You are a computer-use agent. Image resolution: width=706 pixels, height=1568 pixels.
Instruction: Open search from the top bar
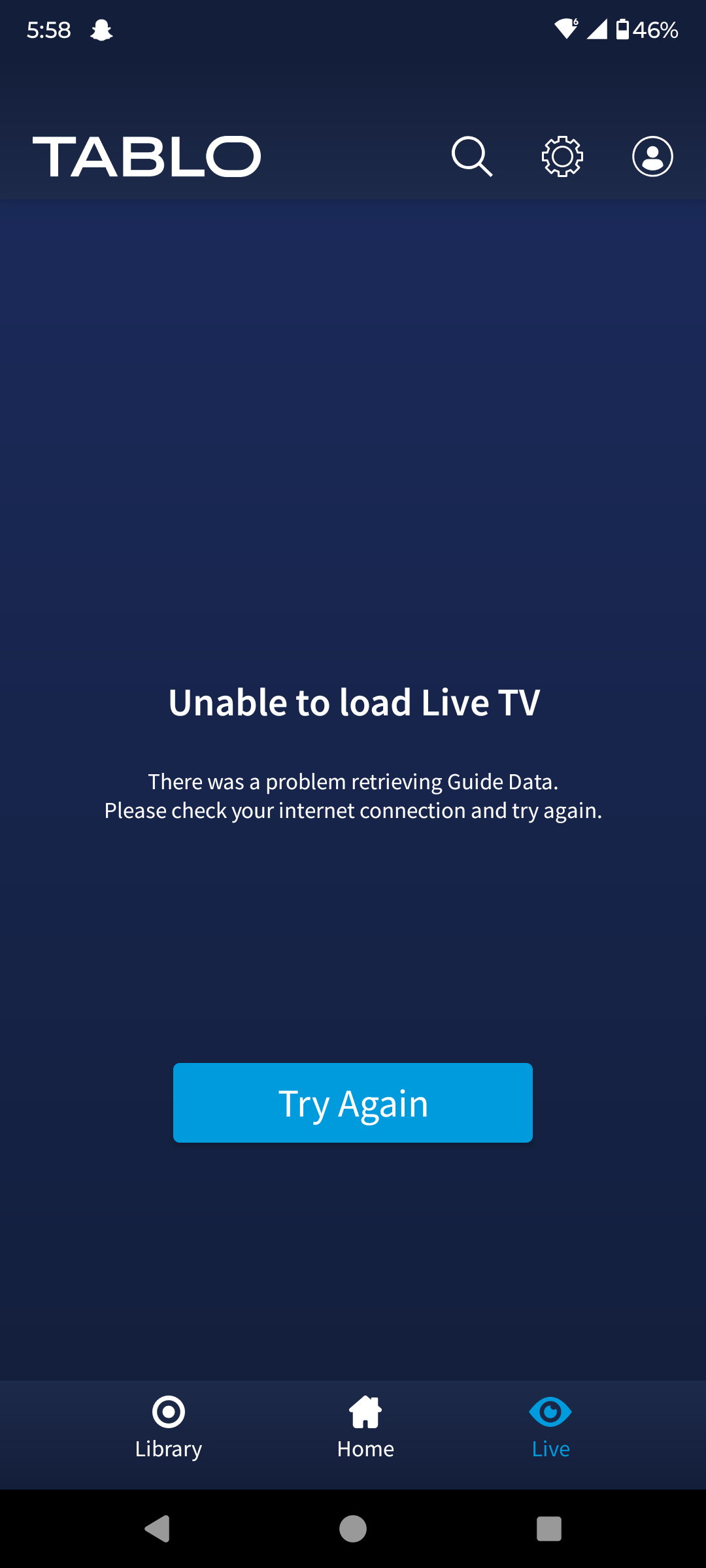point(471,157)
